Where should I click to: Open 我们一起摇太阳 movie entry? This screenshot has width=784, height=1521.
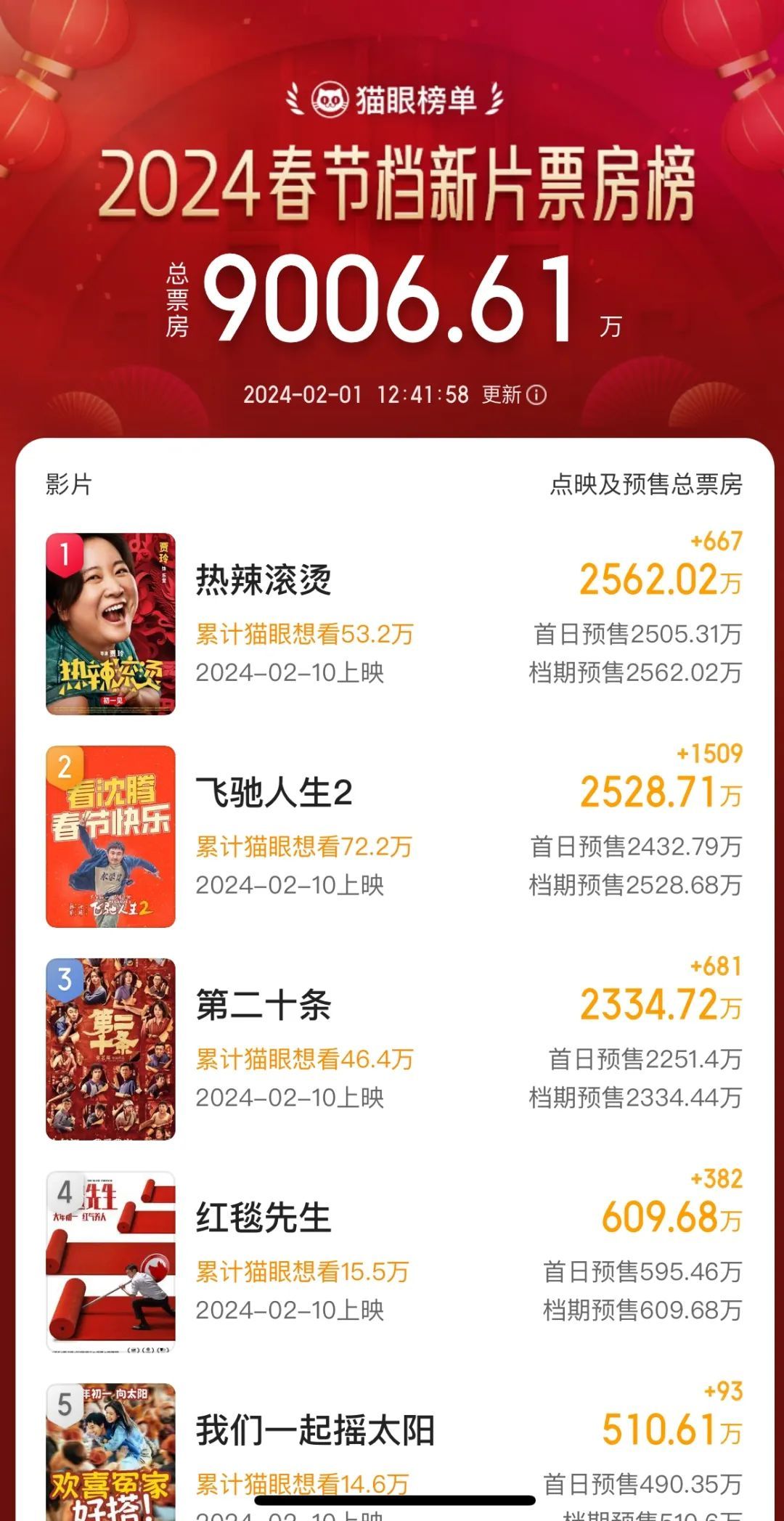click(394, 1448)
